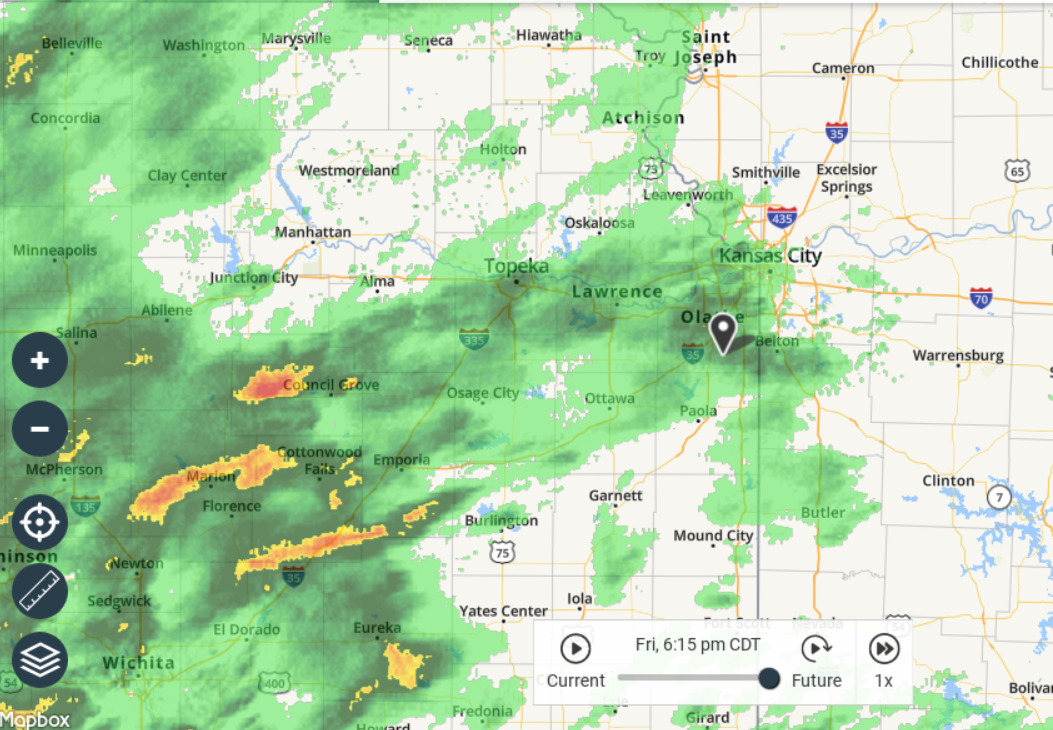Open the distance ruler tool
This screenshot has height=730, width=1053.
point(40,591)
